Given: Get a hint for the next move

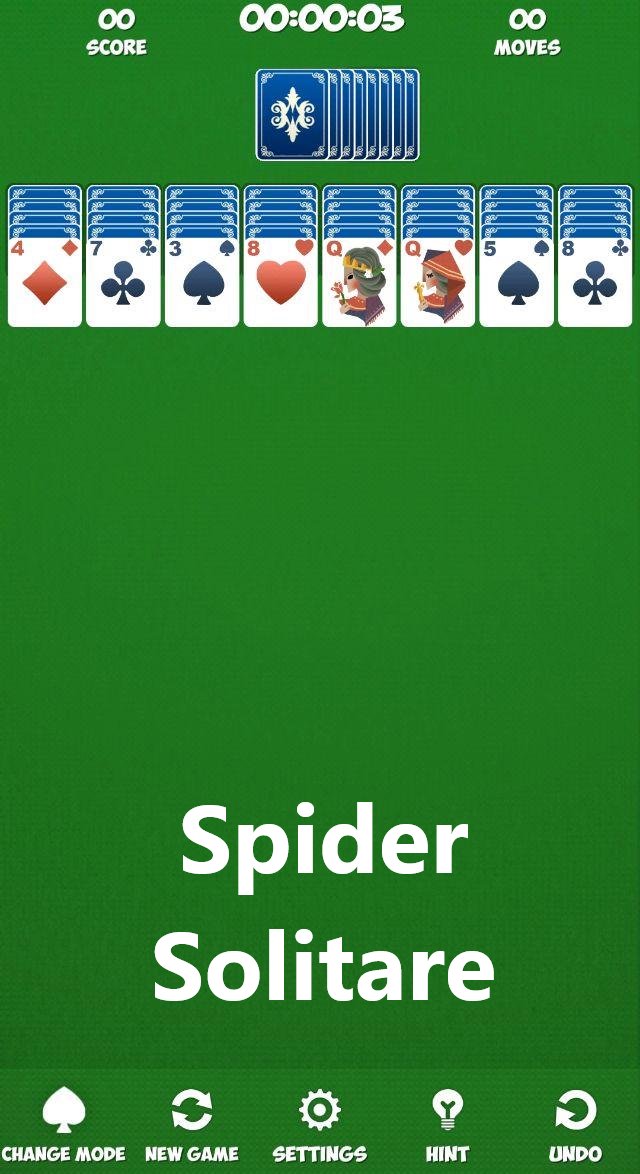Looking at the screenshot, I should 447,1125.
